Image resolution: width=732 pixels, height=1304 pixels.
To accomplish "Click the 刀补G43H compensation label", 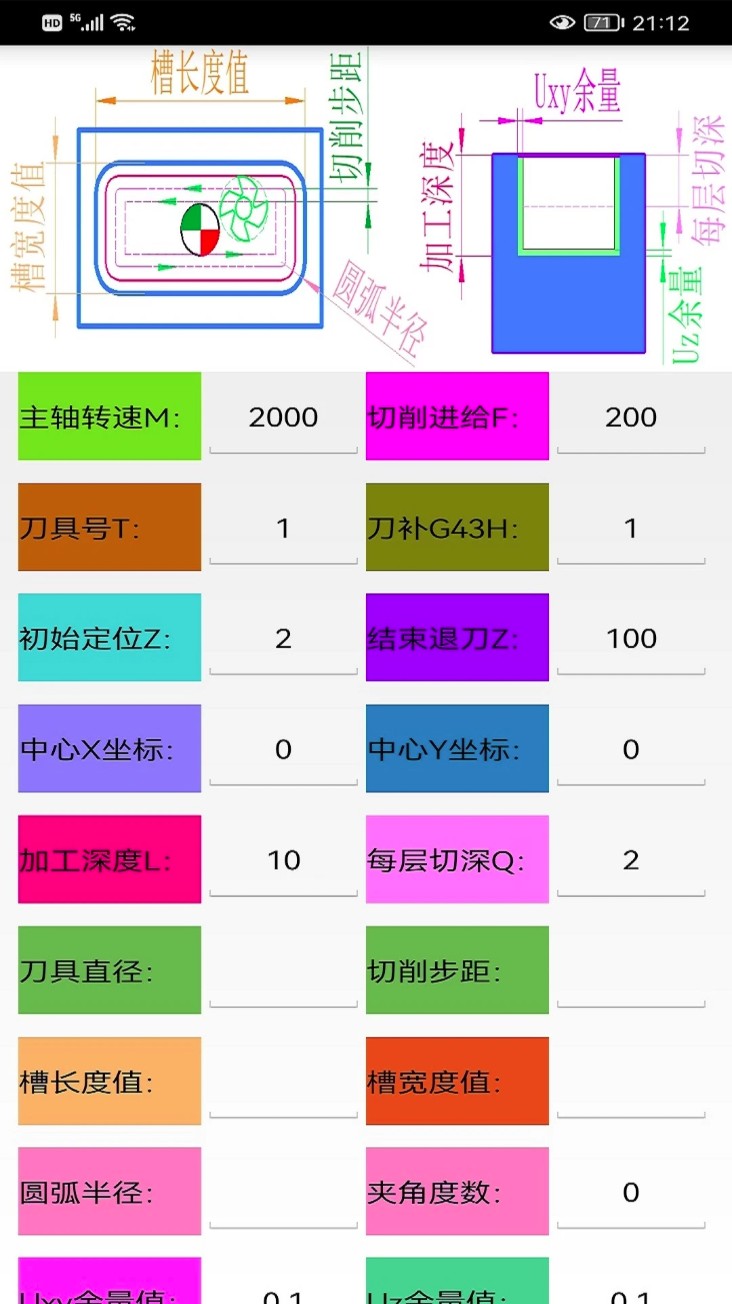I will (x=456, y=527).
